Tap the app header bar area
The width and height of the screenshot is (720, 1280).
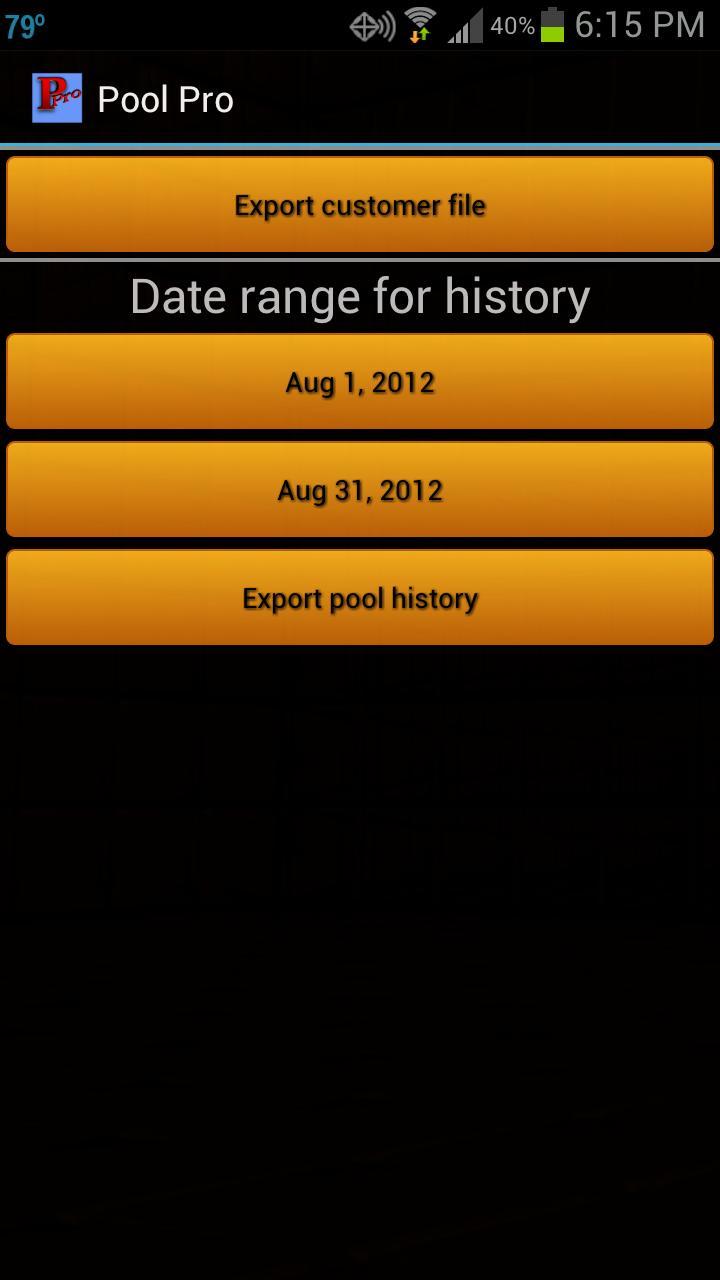click(x=360, y=99)
